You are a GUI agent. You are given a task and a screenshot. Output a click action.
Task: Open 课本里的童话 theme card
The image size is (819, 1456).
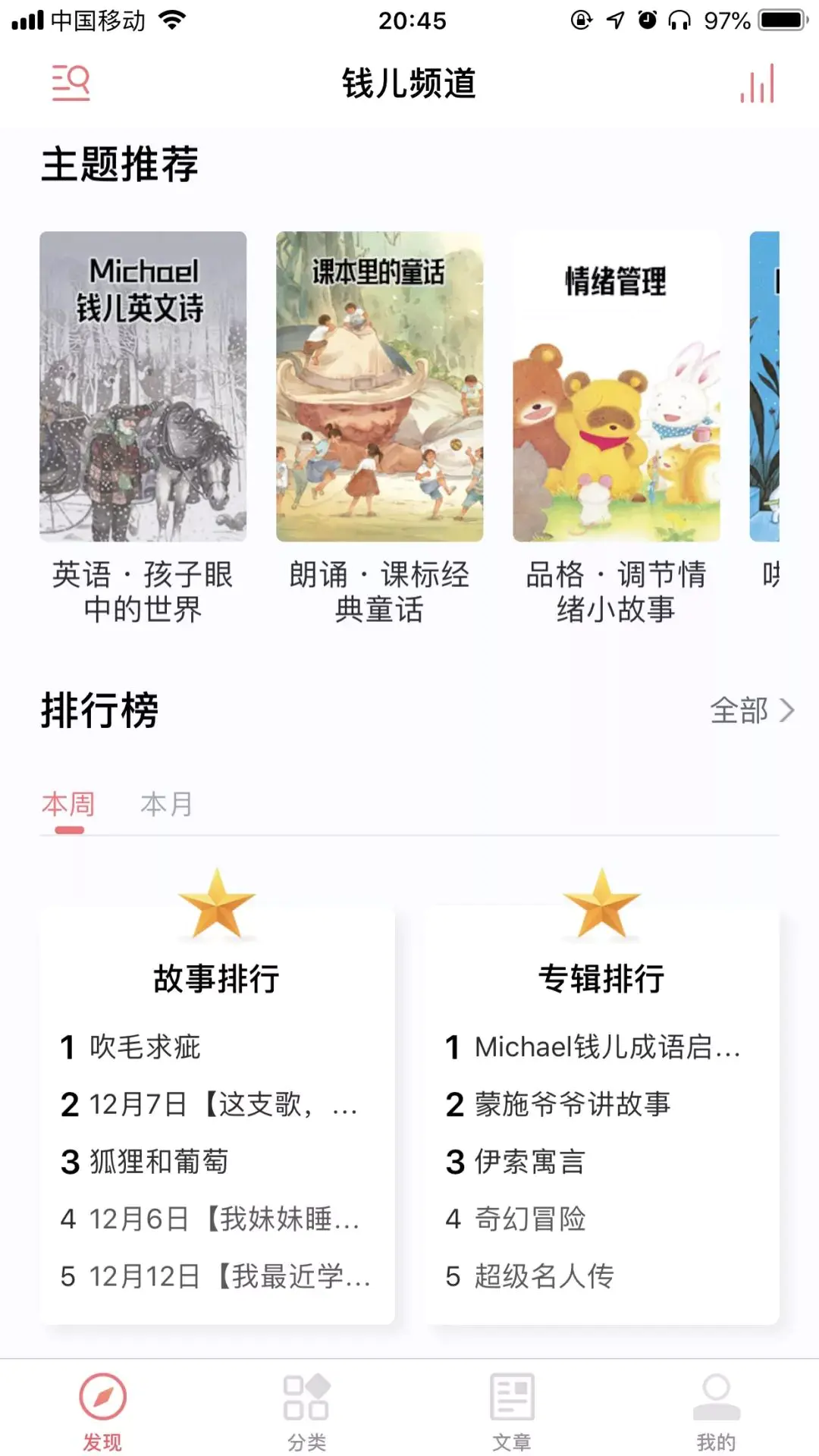pos(379,387)
